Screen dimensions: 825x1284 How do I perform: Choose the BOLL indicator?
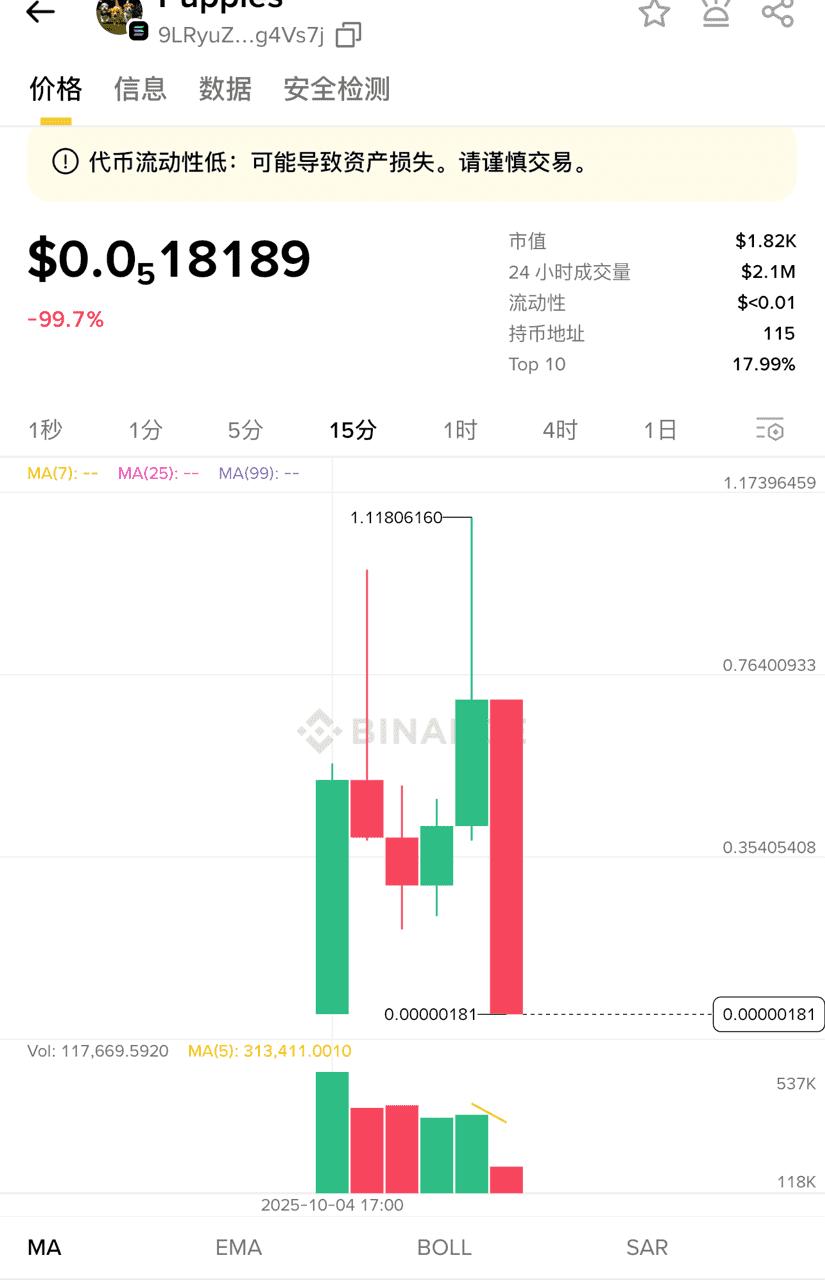pos(444,1247)
